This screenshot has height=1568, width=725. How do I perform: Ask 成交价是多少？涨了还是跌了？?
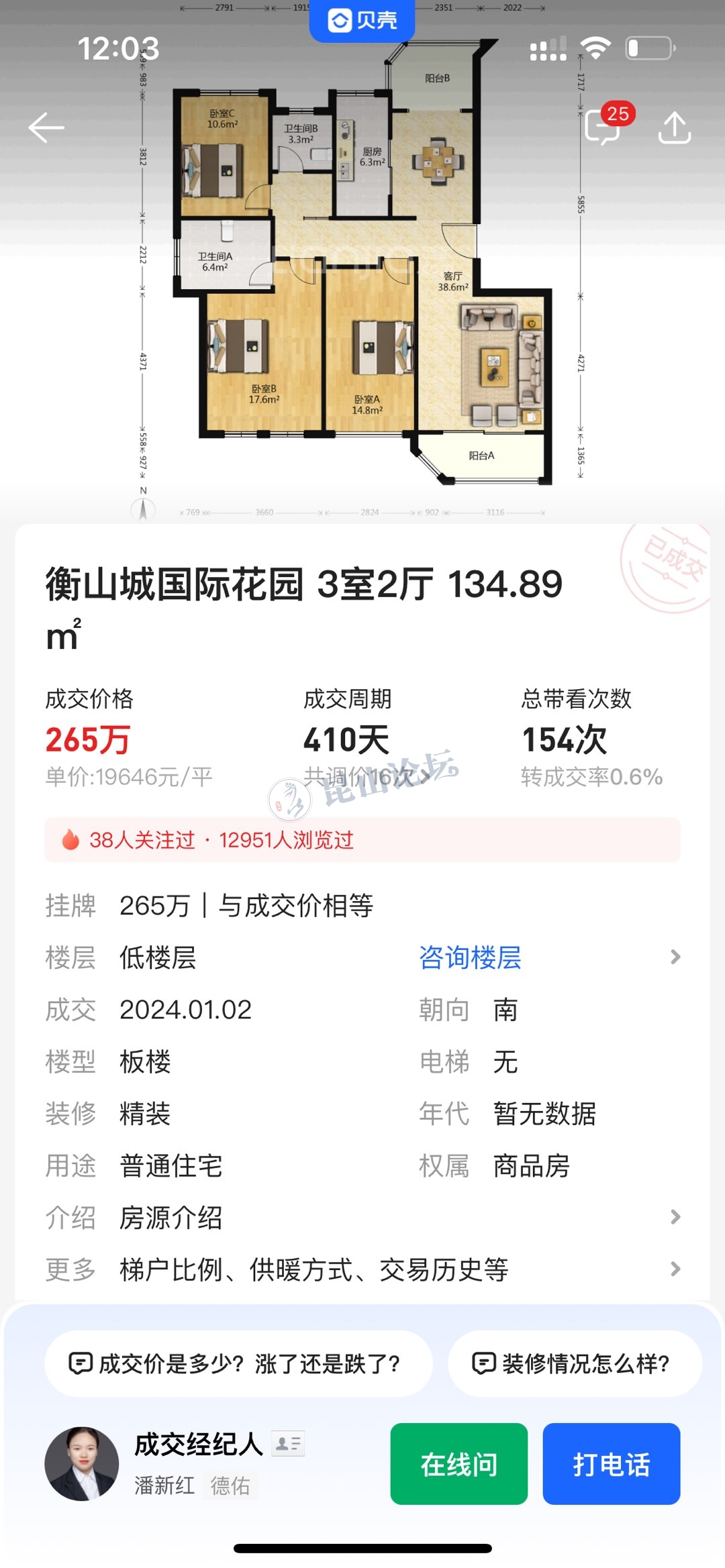point(238,1363)
